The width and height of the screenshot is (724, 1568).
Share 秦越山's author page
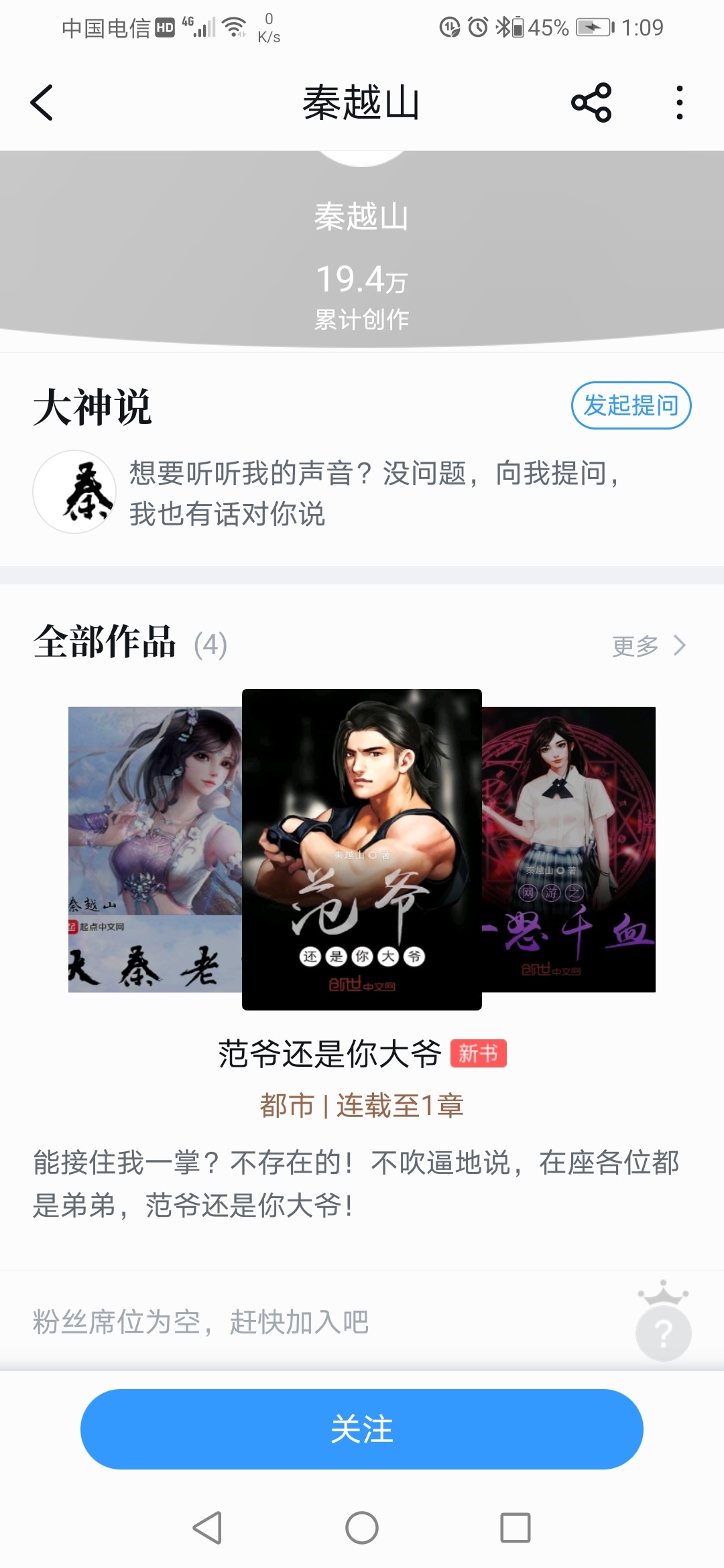[x=591, y=103]
